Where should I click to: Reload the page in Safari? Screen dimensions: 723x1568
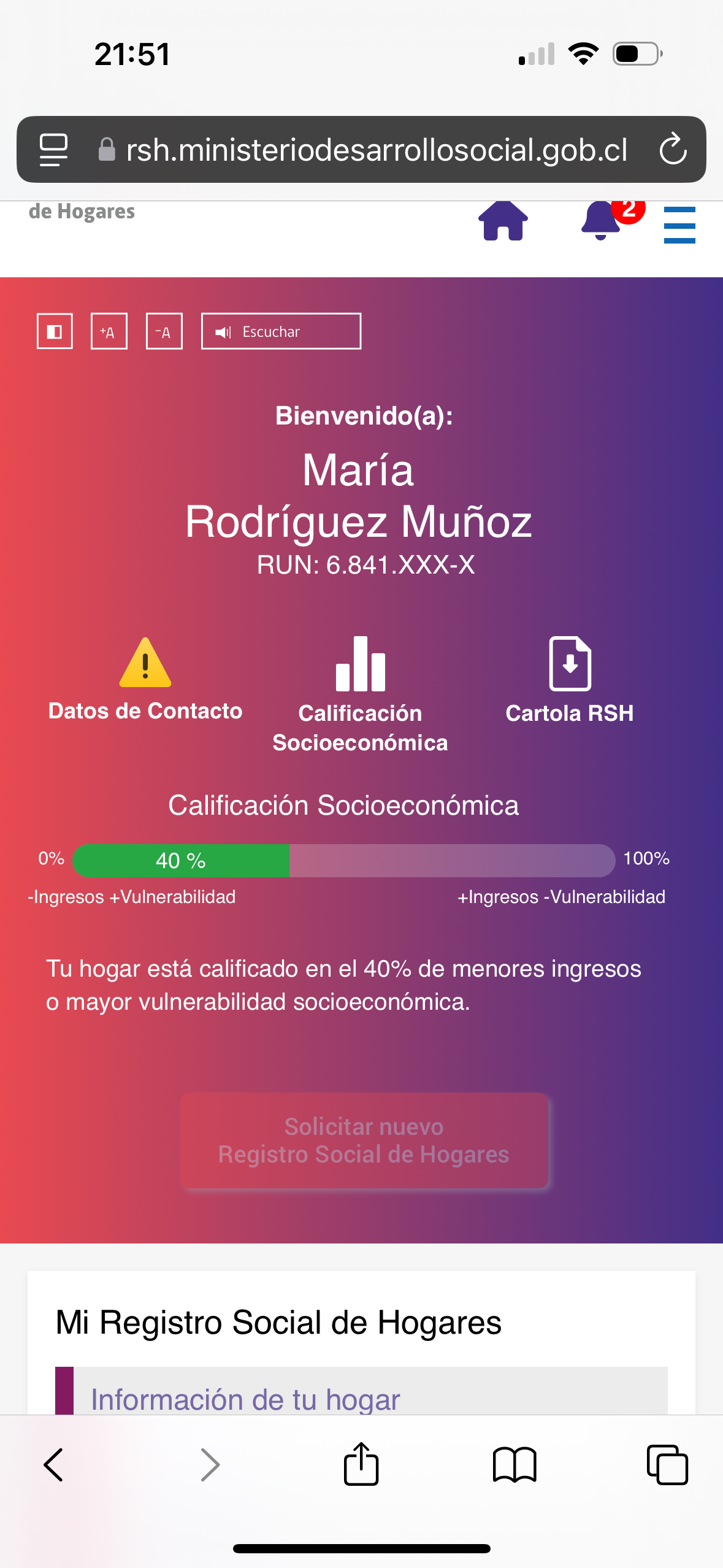pyautogui.click(x=673, y=149)
